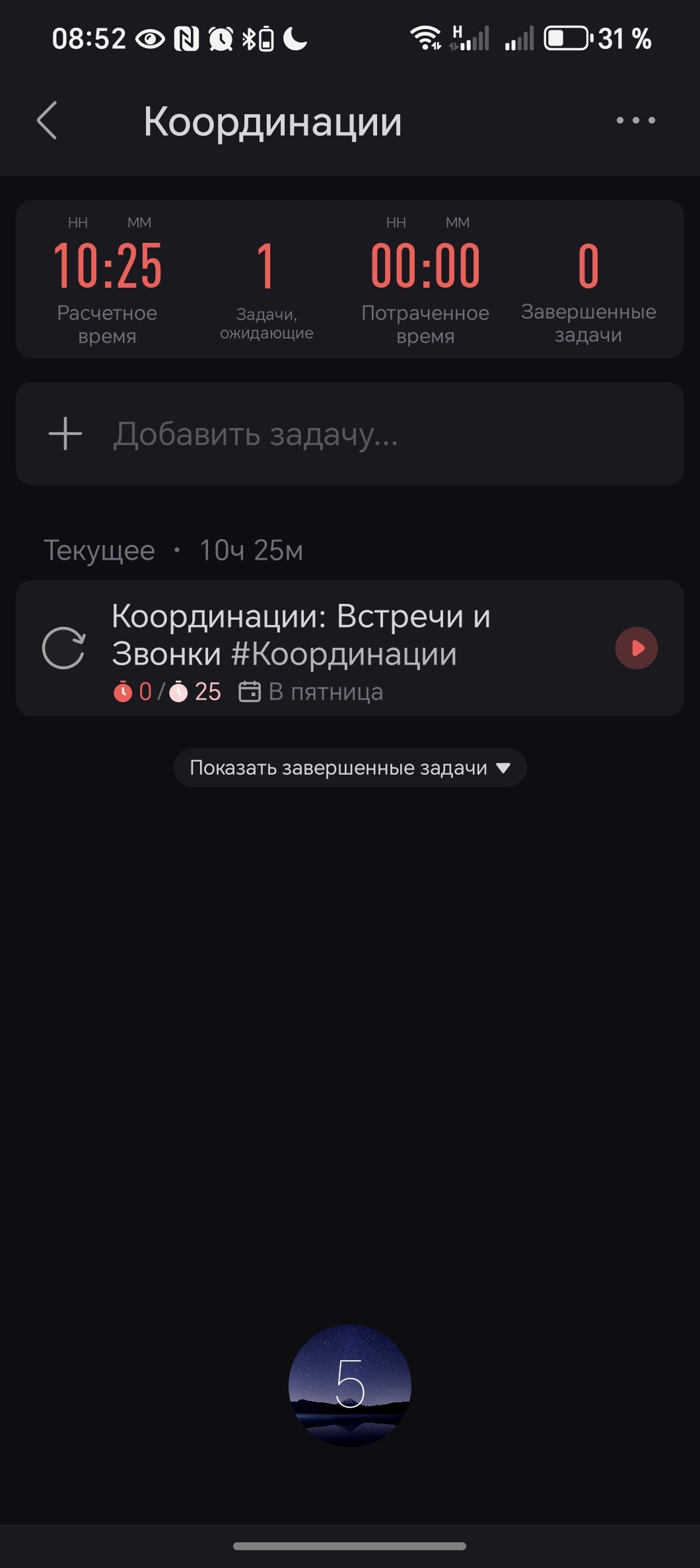Expand Показать завершенные задачи
Image resolution: width=700 pixels, height=1568 pixels.
350,768
